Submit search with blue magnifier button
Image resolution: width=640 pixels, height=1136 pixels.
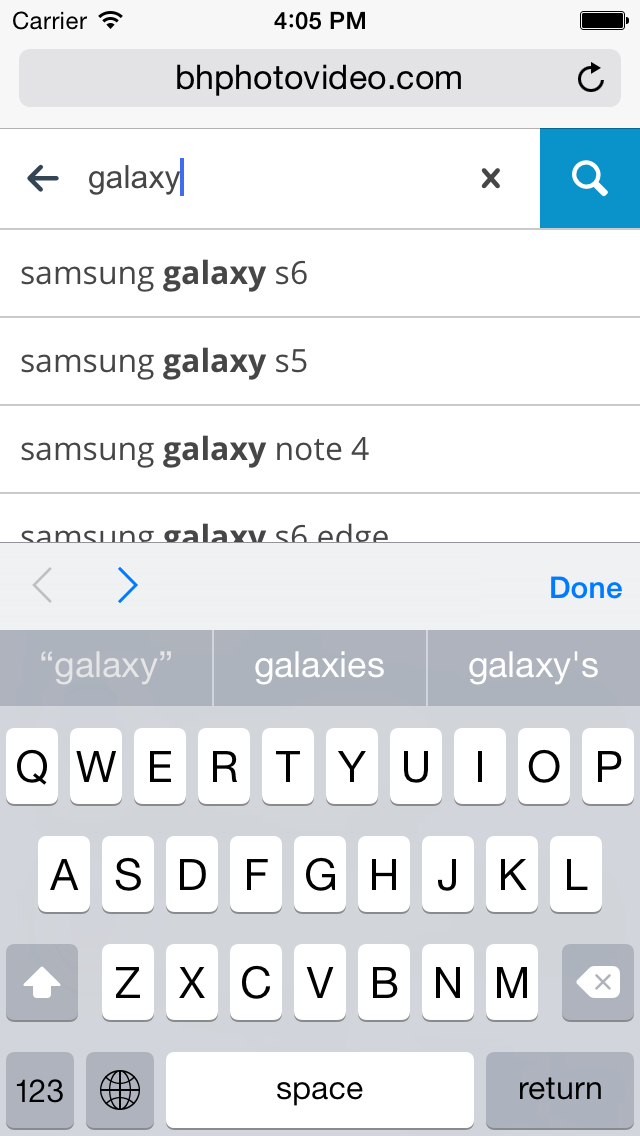590,179
